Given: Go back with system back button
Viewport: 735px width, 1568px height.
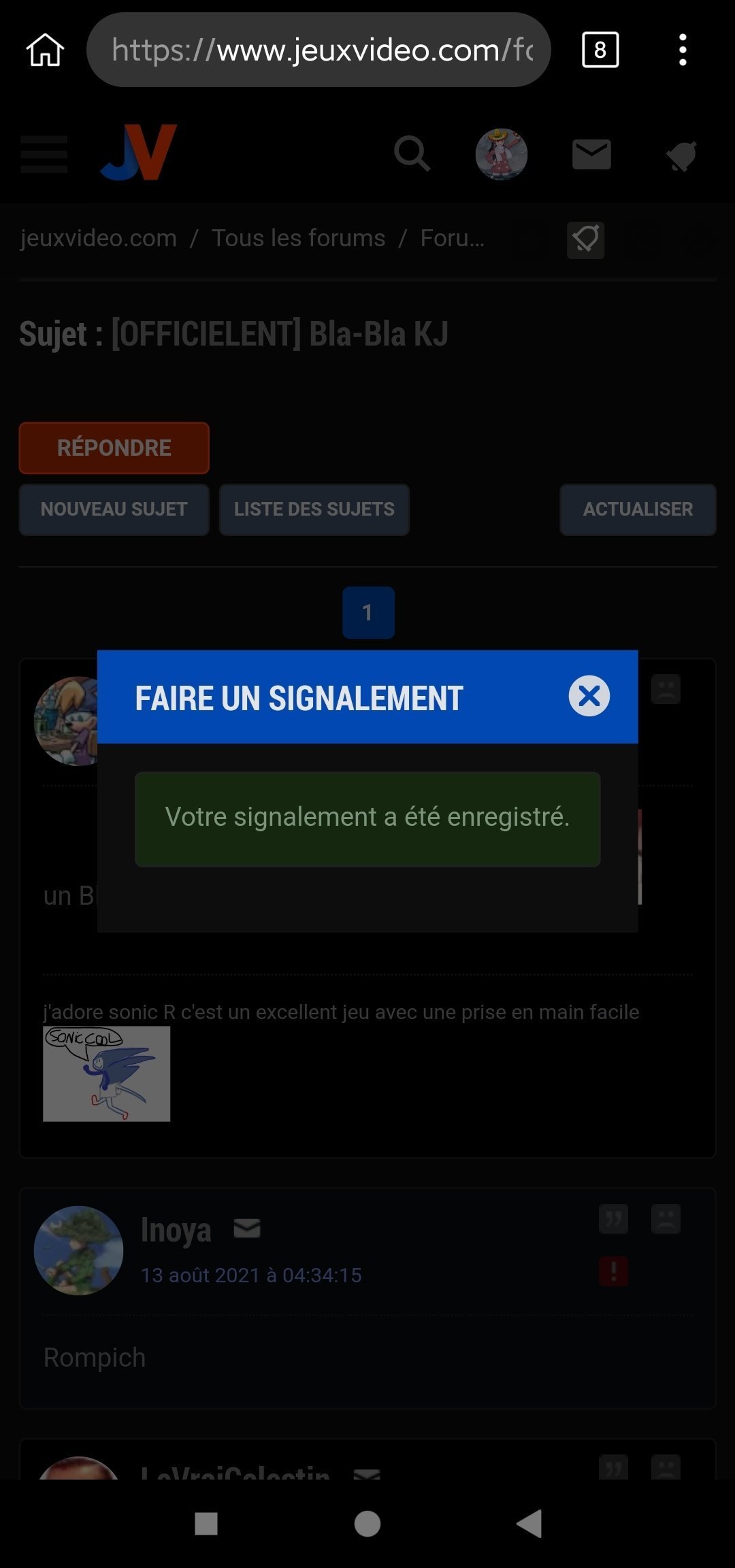Looking at the screenshot, I should click(x=529, y=1524).
